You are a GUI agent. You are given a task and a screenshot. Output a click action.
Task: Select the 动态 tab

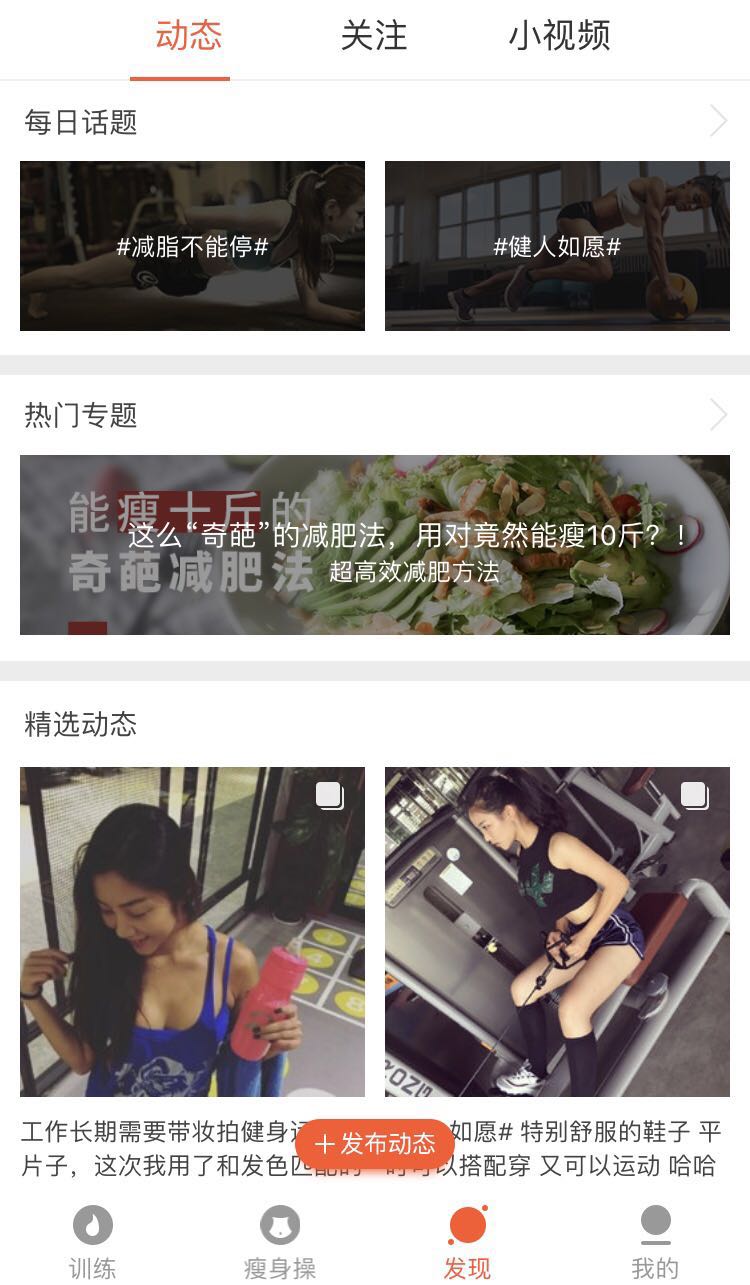(x=188, y=36)
